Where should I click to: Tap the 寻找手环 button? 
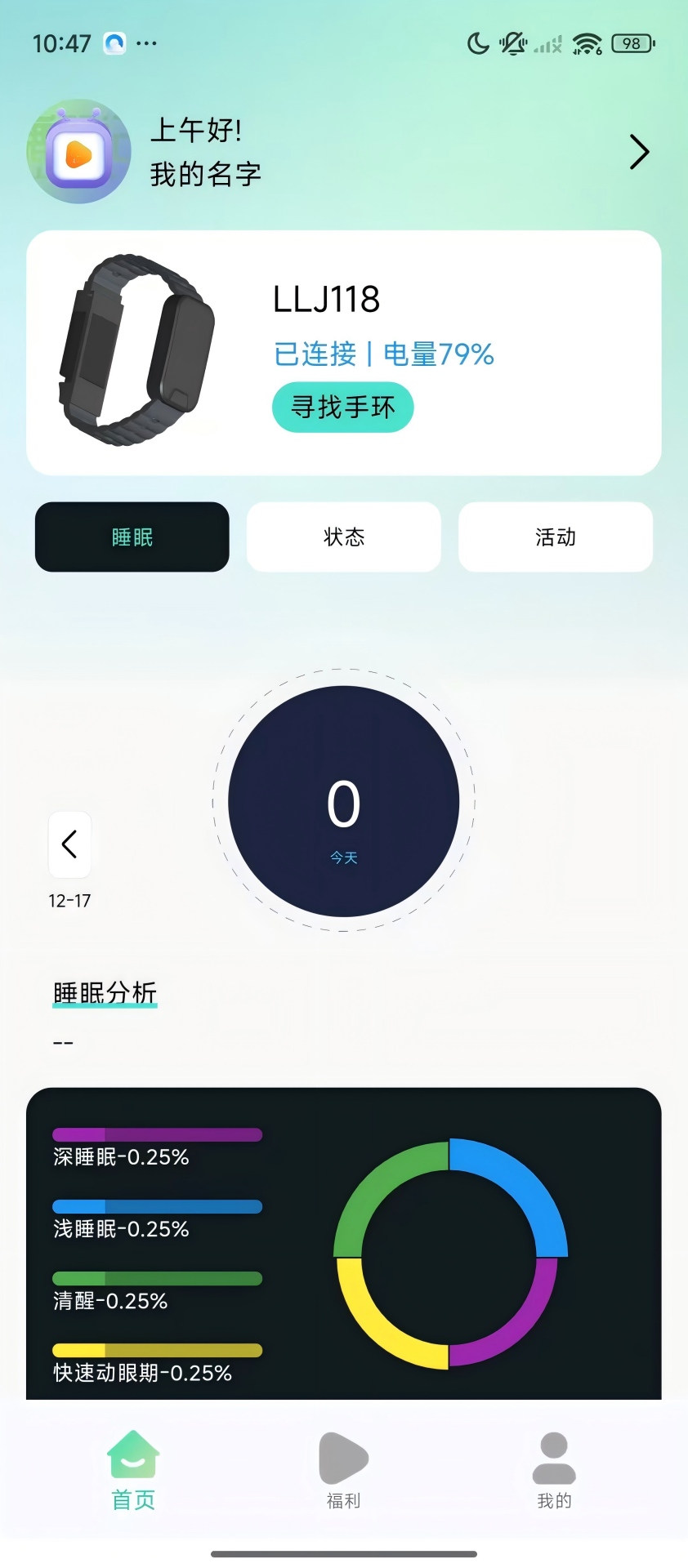click(342, 406)
